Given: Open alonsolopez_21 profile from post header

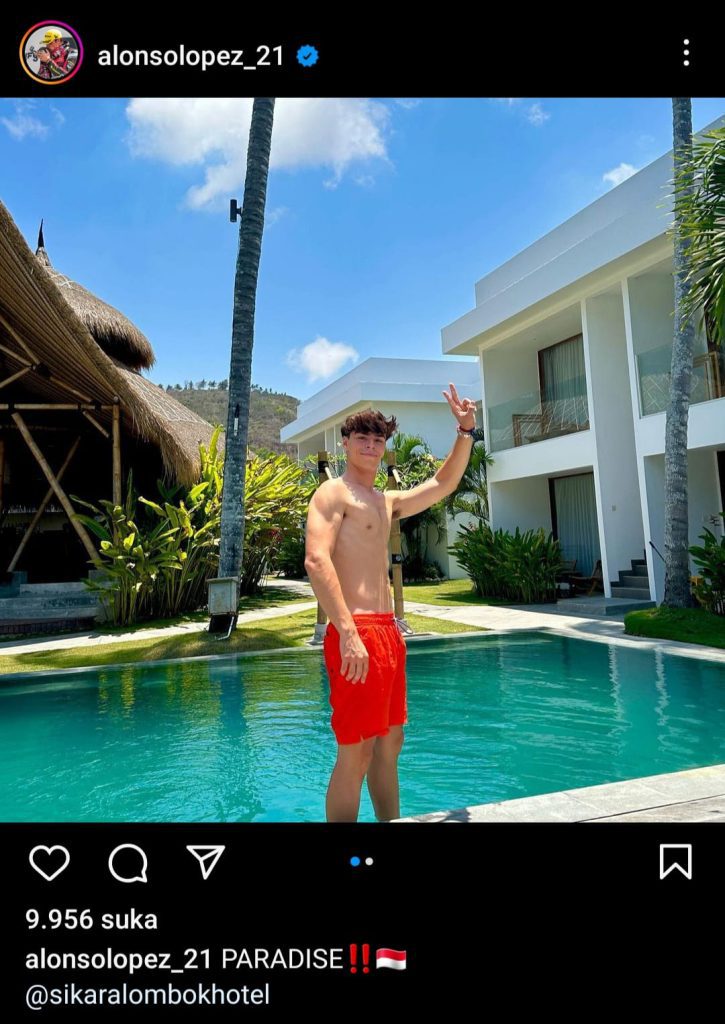Looking at the screenshot, I should [x=190, y=56].
